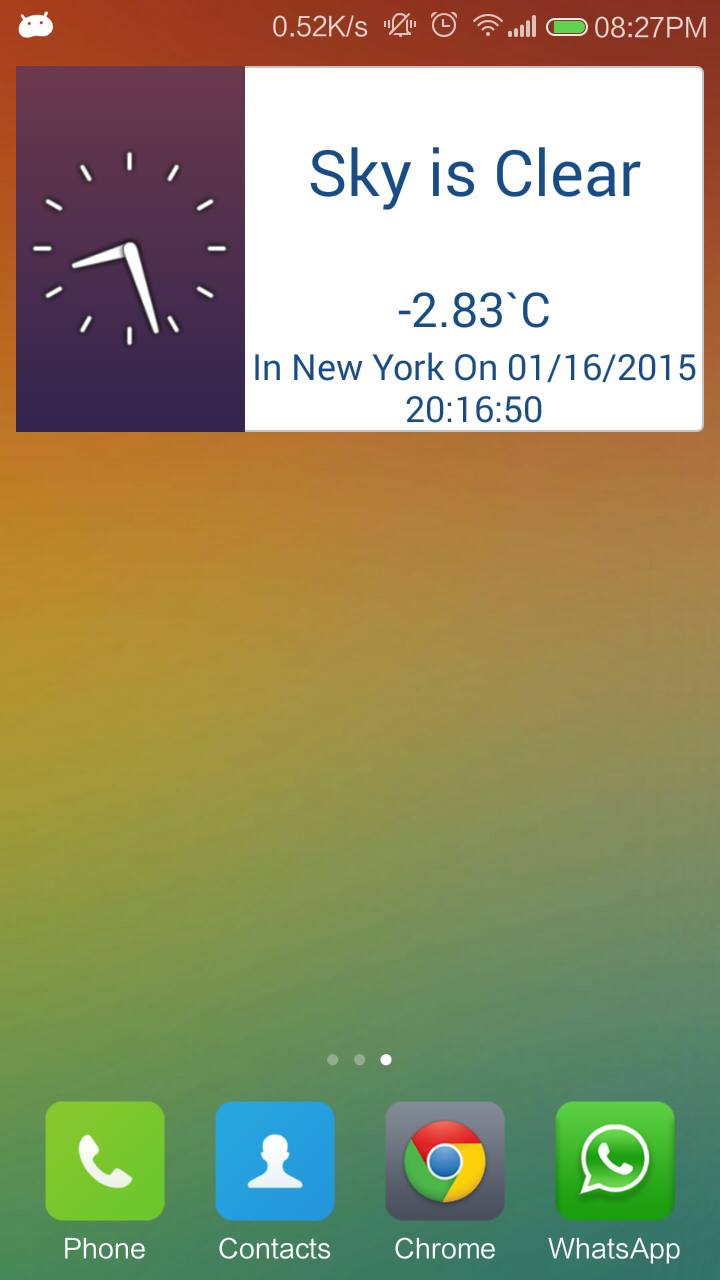The width and height of the screenshot is (720, 1280).
Task: Select the middle home screen page dot
Action: [359, 1060]
